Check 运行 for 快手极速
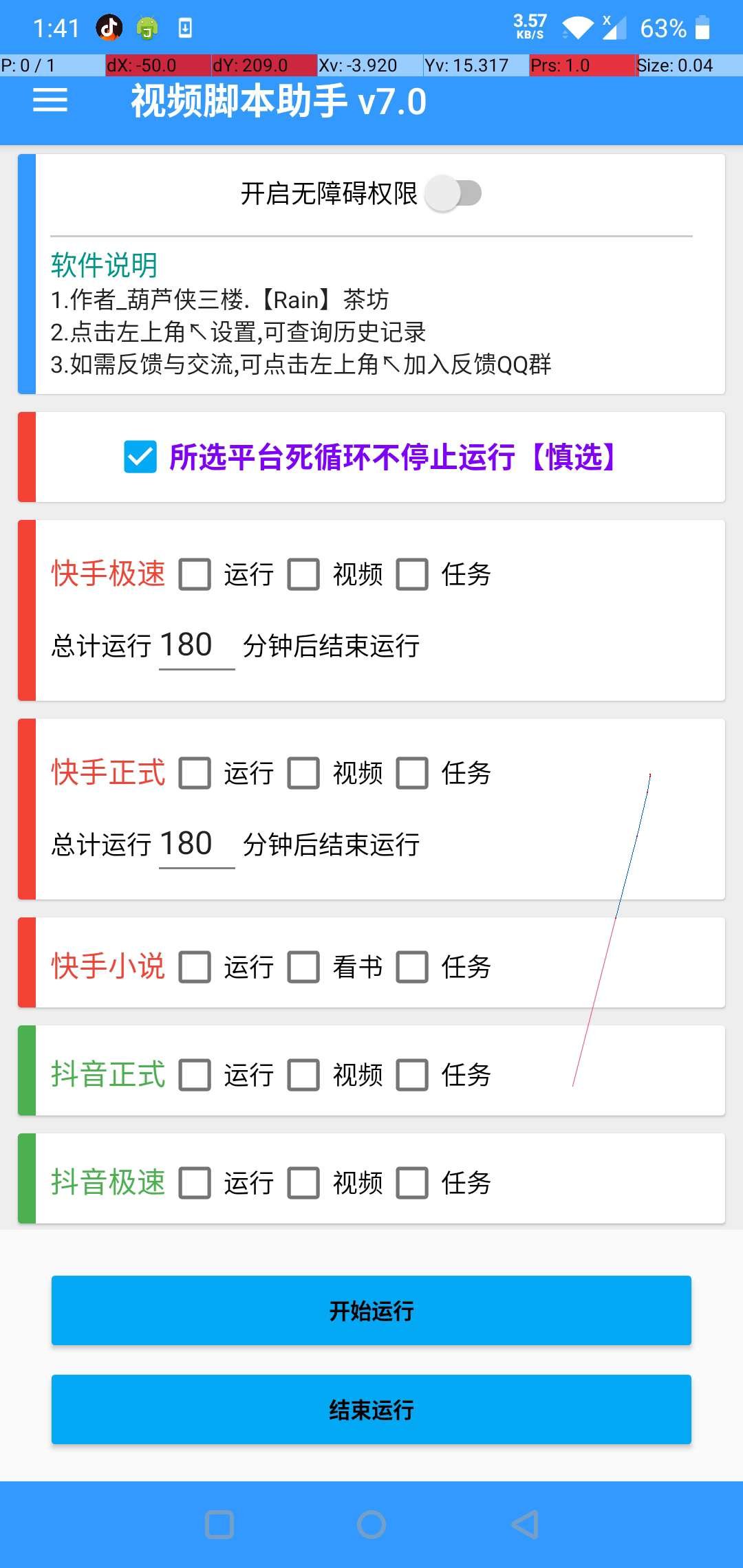 point(195,574)
